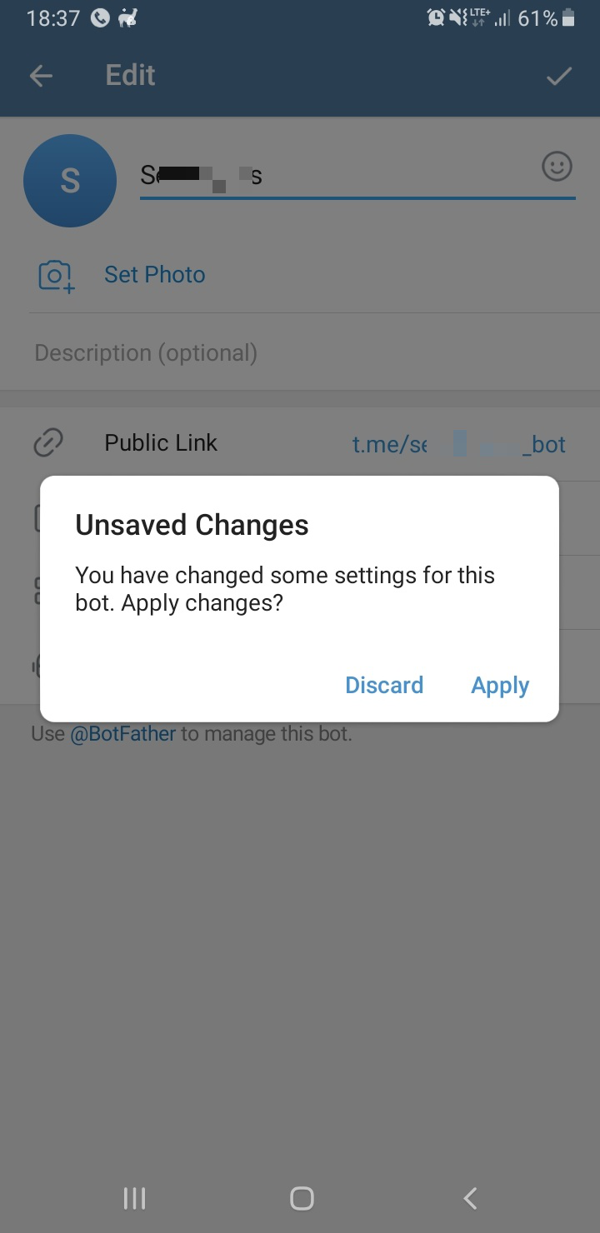600x1233 pixels.
Task: Apply the unsaved bot changes
Action: (500, 686)
